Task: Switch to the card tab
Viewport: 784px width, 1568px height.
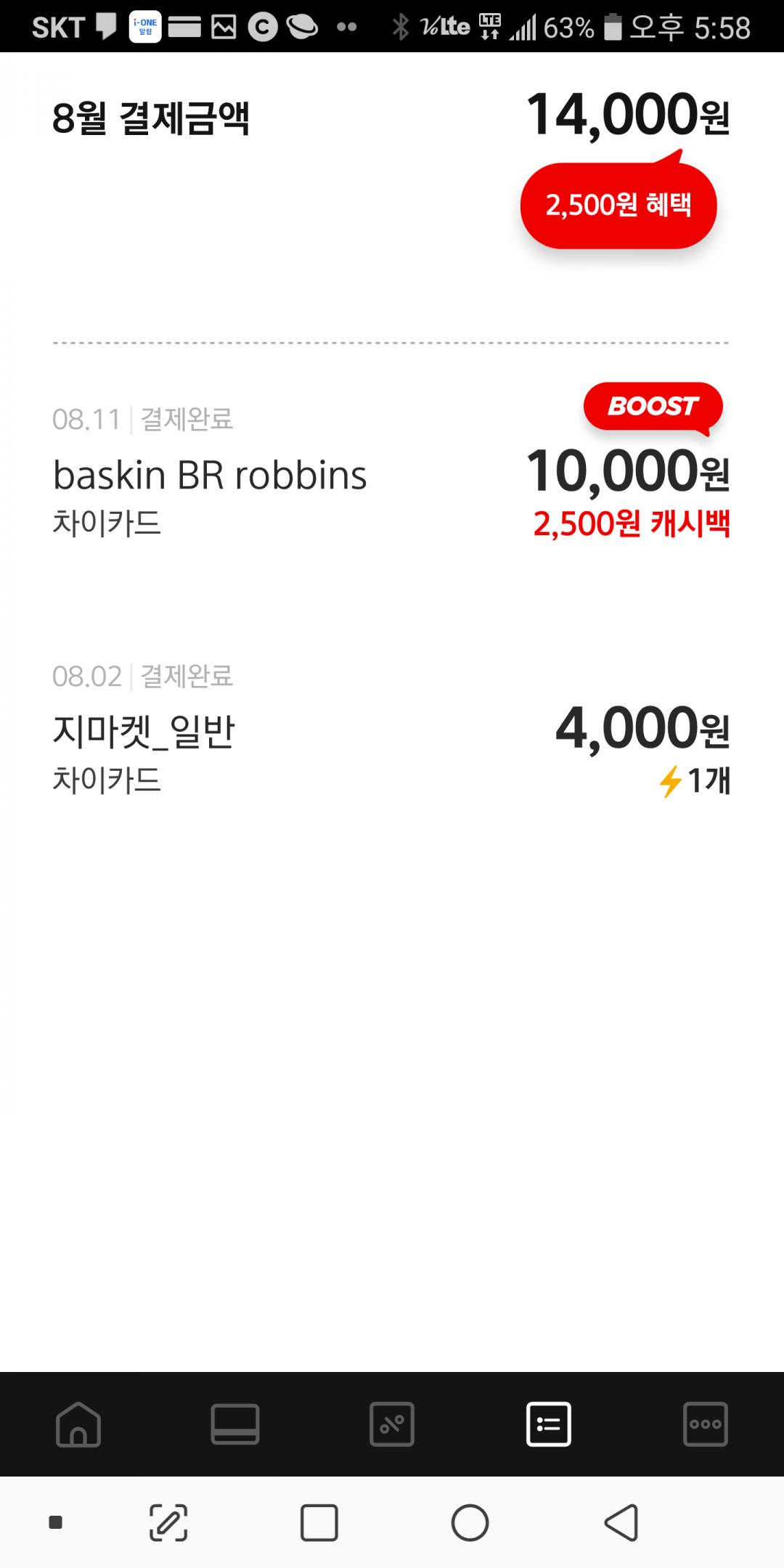Action: pyautogui.click(x=235, y=1424)
